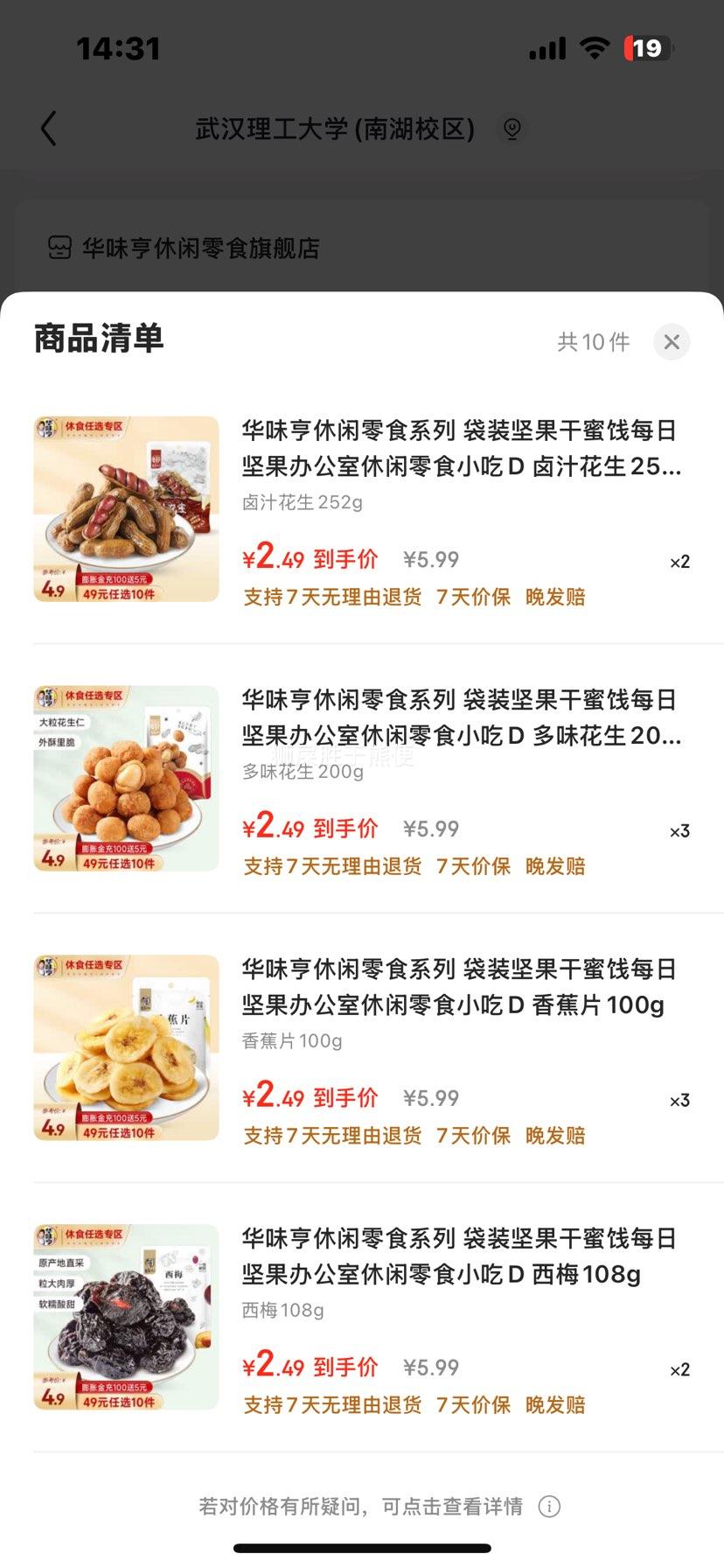This screenshot has width=724, height=1568.
Task: Open the 西梅 108g product item
Action: click(x=362, y=1319)
